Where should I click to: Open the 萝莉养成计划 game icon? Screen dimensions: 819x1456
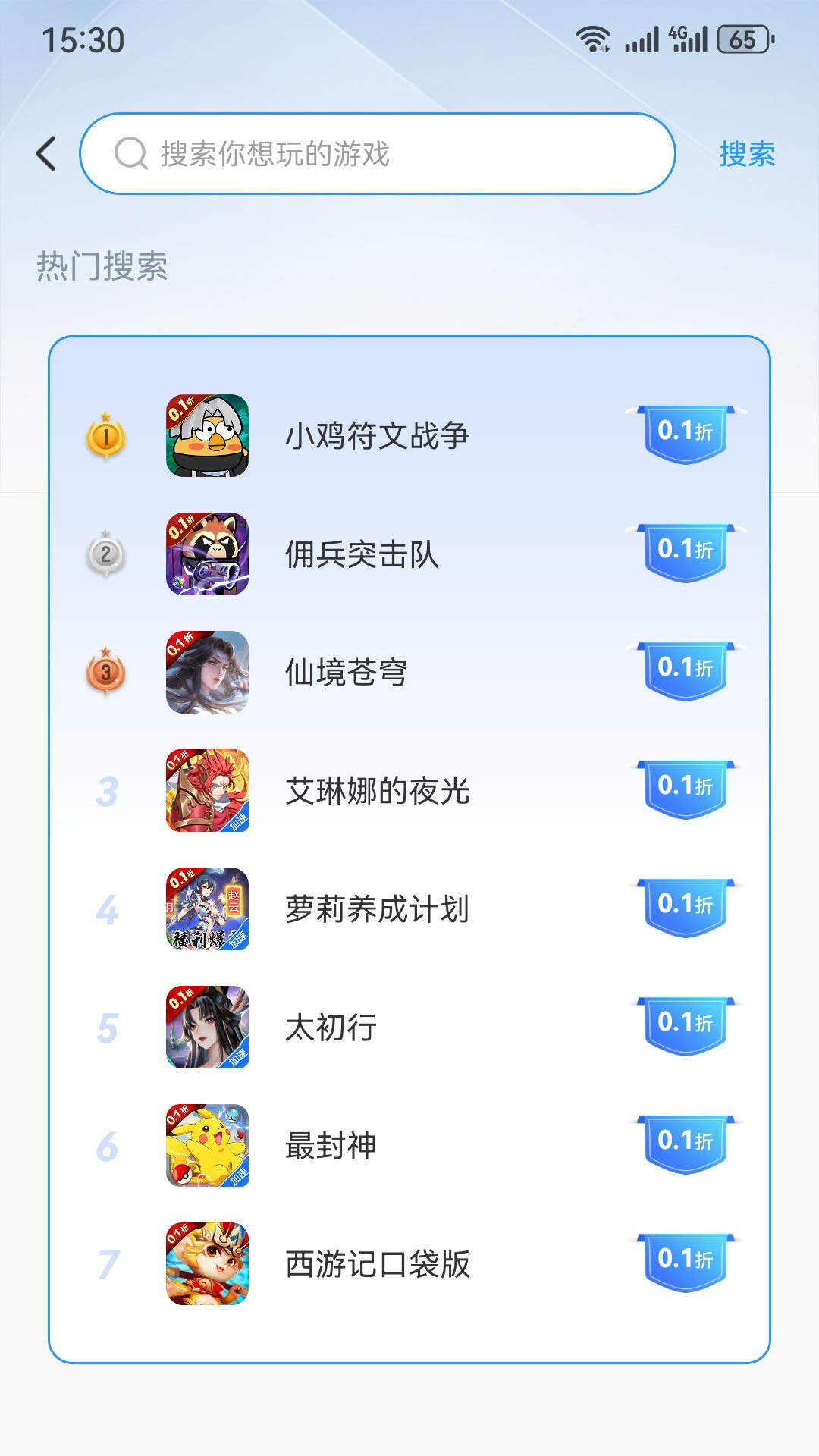click(x=206, y=910)
